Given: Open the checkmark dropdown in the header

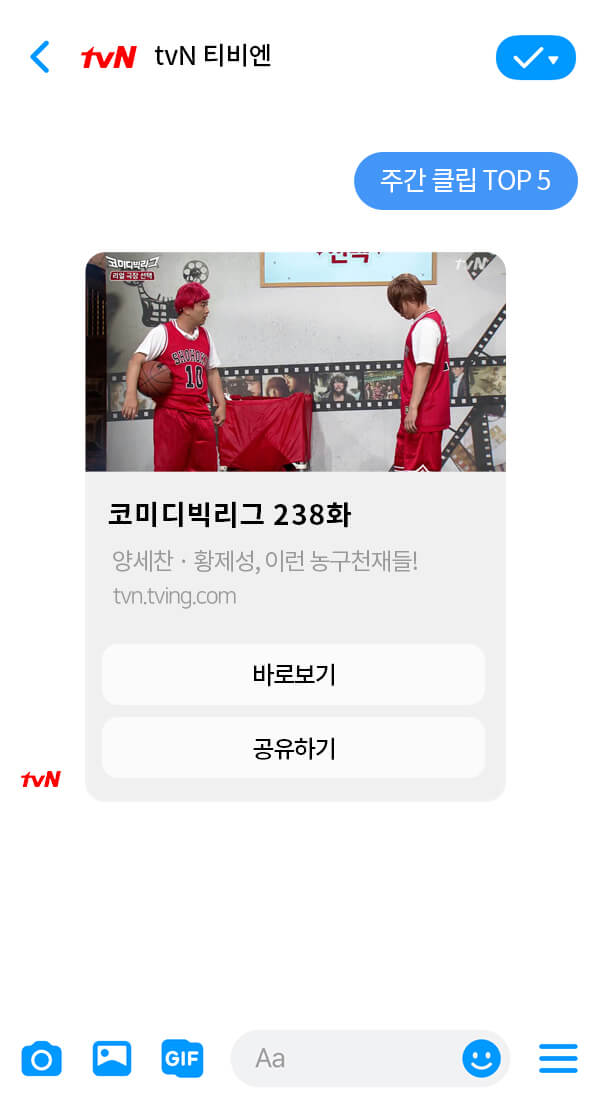Looking at the screenshot, I should click(x=535, y=58).
